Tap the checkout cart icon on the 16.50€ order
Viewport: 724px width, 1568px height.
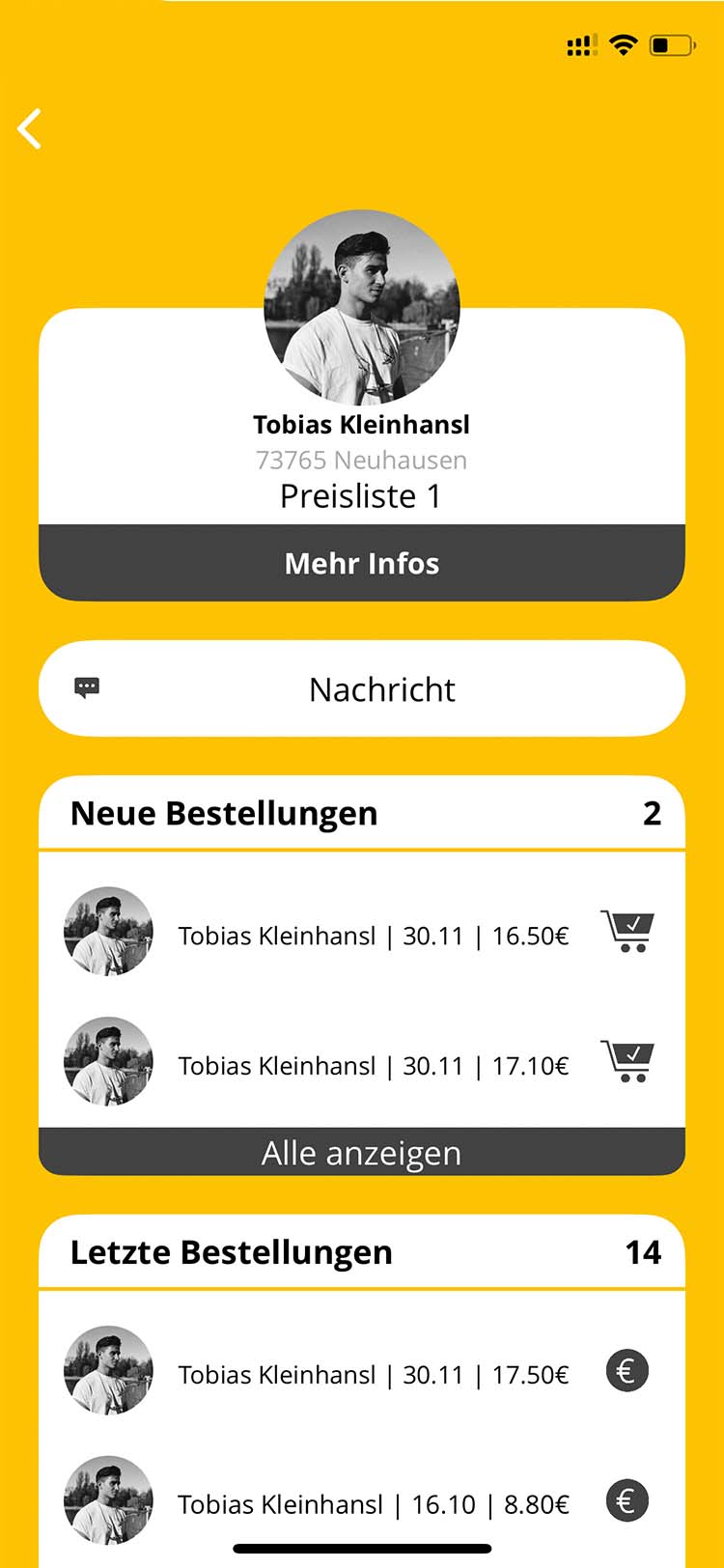627,932
